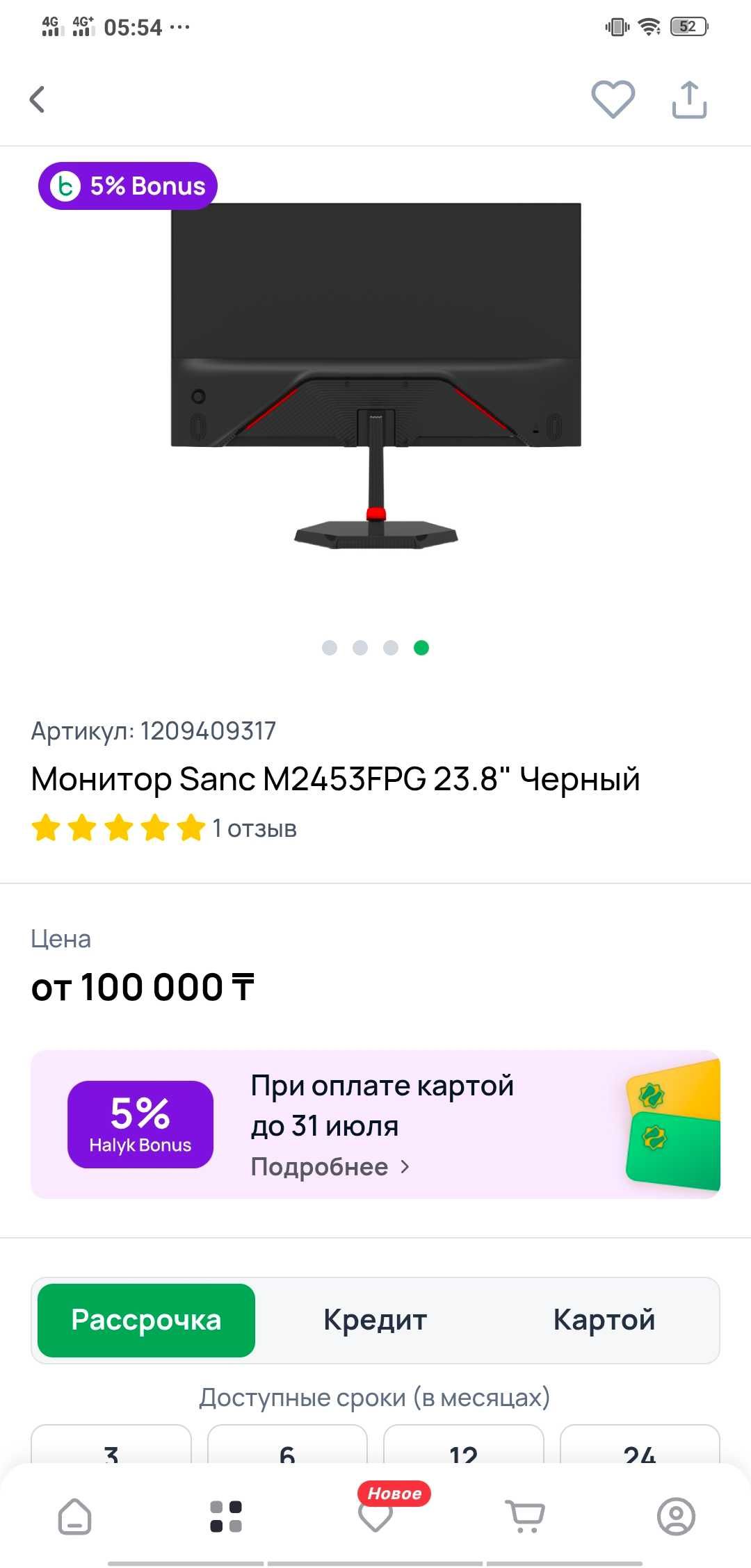This screenshot has width=751, height=1568.
Task: Open the monitor product image
Action: click(x=375, y=376)
